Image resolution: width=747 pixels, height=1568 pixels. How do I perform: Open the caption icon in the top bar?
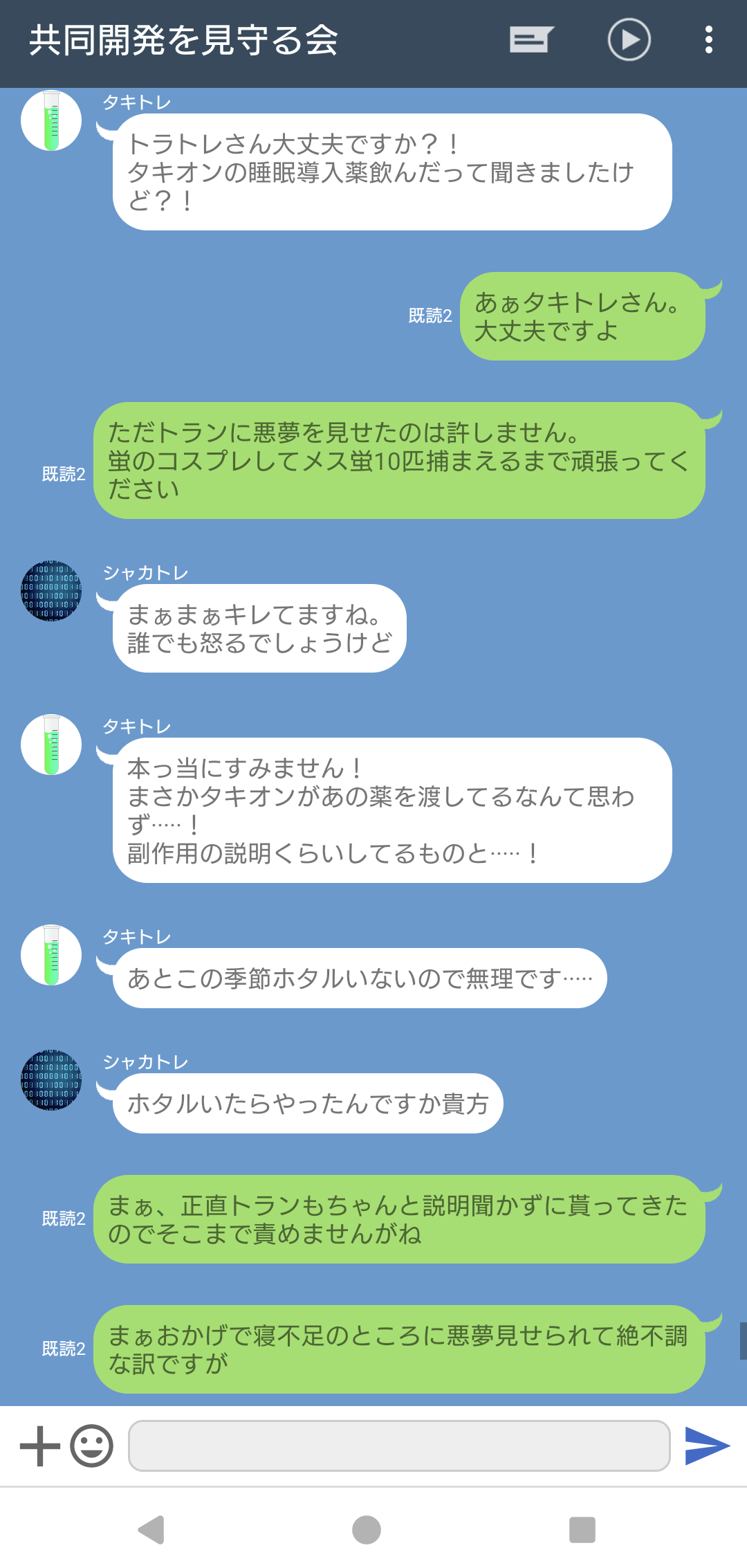(x=531, y=40)
